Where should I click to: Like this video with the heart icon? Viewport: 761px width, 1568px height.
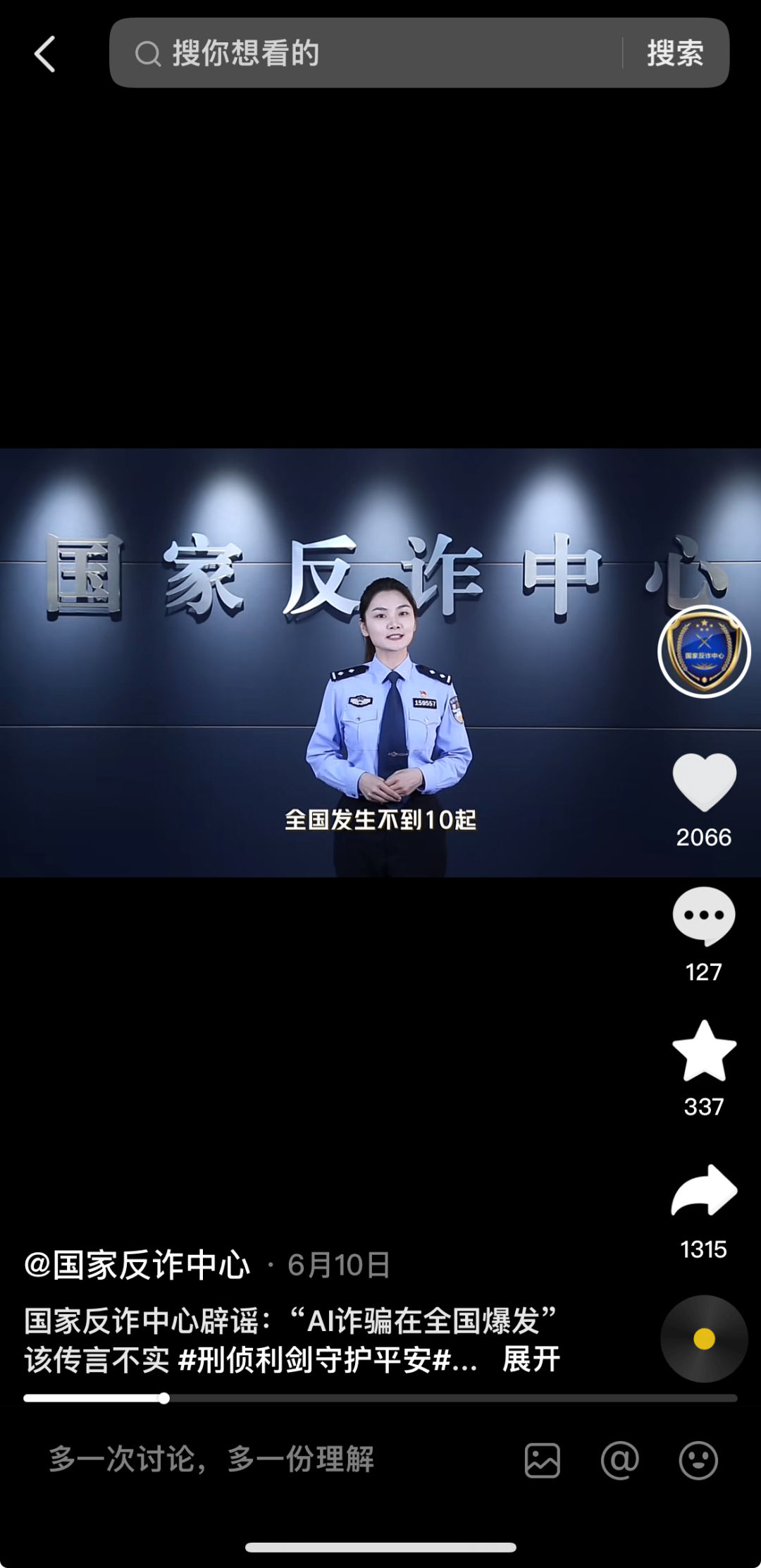coord(704,782)
